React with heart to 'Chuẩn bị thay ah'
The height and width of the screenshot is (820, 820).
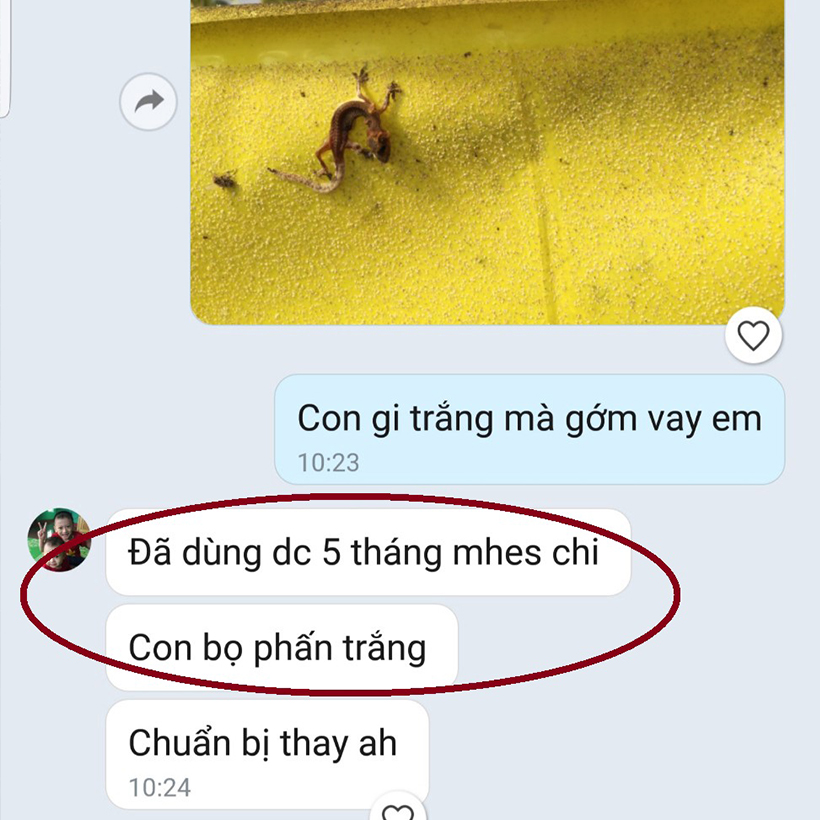(398, 808)
